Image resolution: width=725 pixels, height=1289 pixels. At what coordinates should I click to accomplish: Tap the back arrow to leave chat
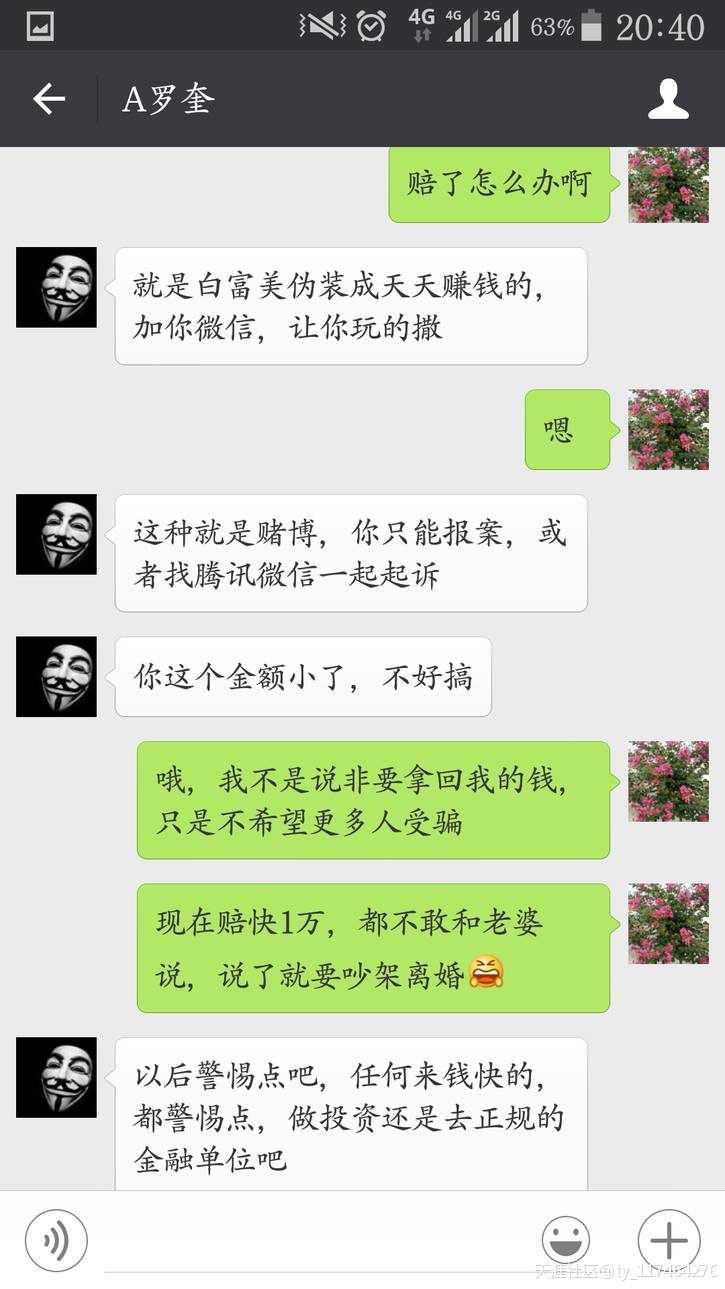[x=48, y=97]
